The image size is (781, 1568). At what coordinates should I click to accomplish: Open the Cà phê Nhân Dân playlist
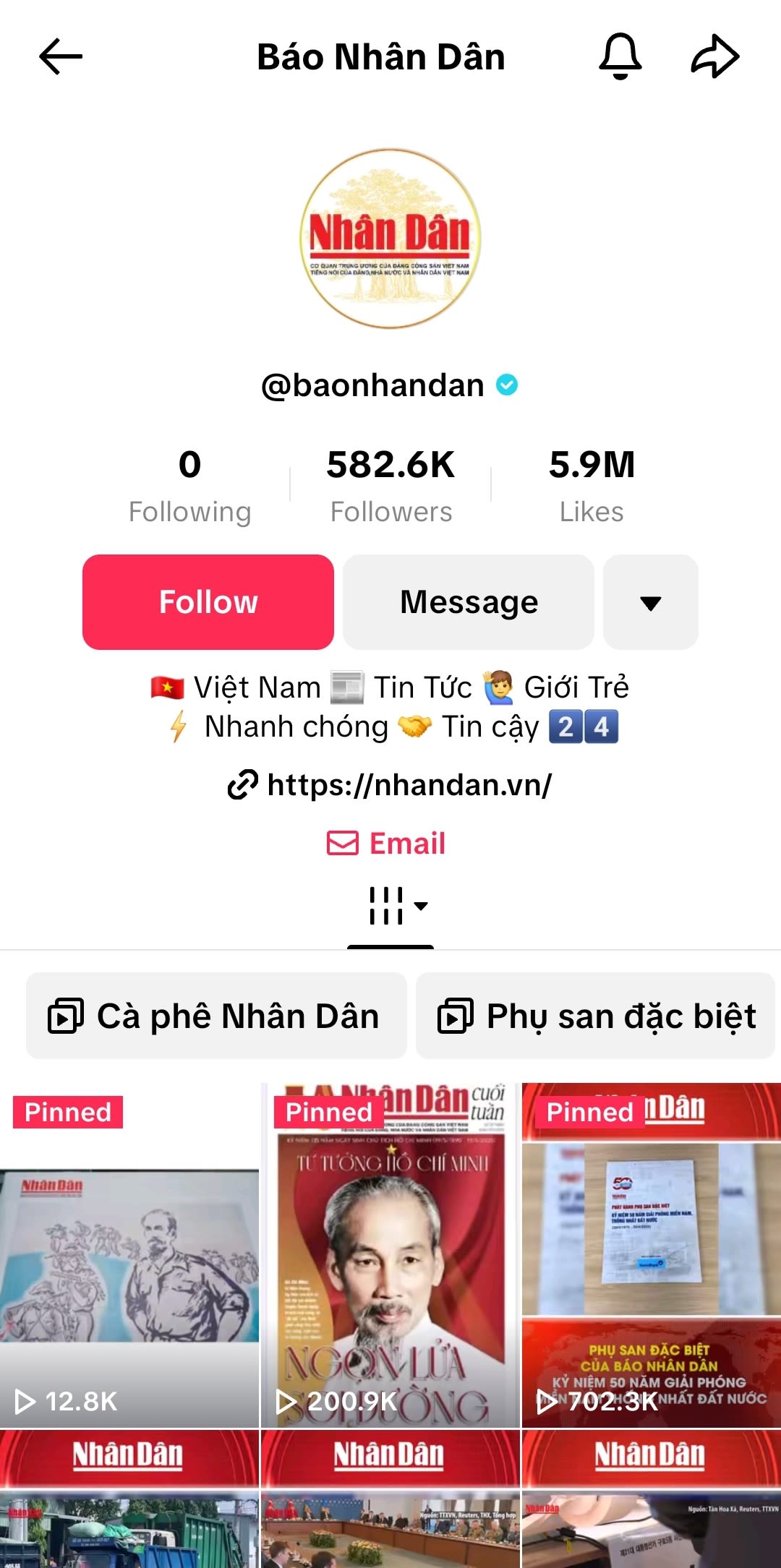215,1016
